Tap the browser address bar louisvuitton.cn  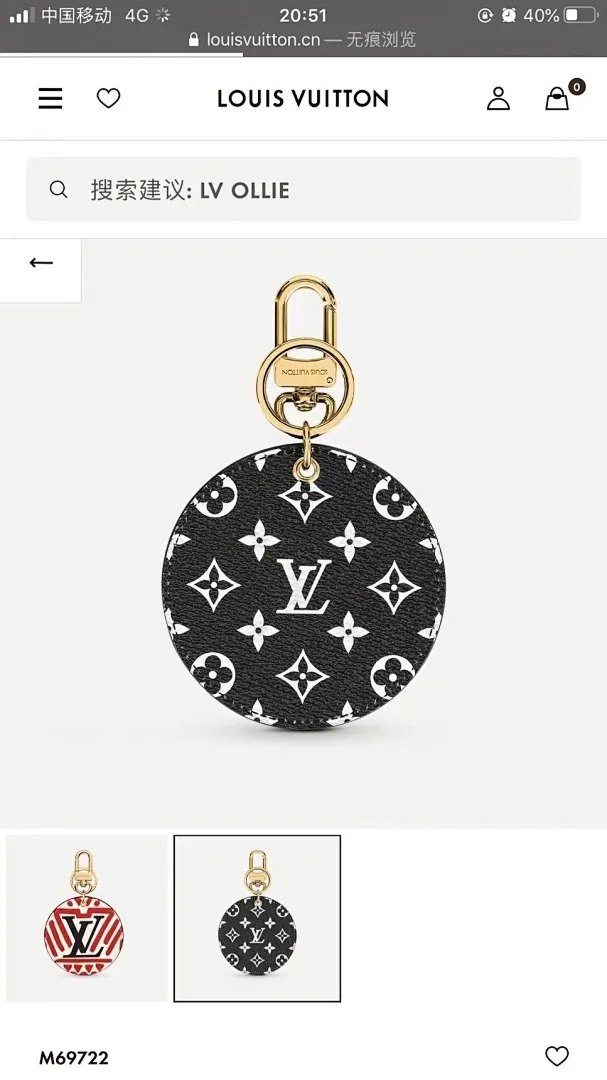pyautogui.click(x=303, y=40)
